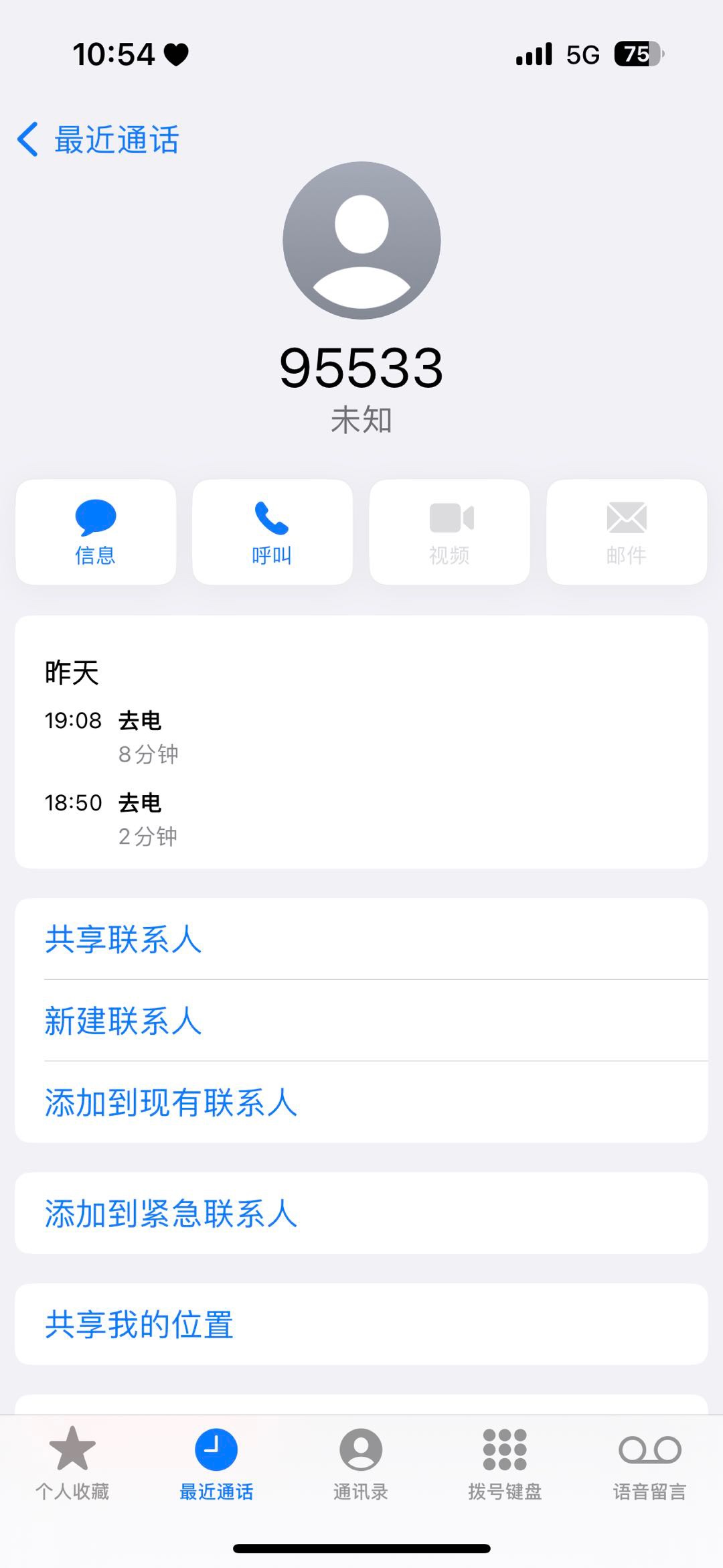Choose 添加到现有联系人
This screenshot has width=723, height=1568.
(x=361, y=1102)
